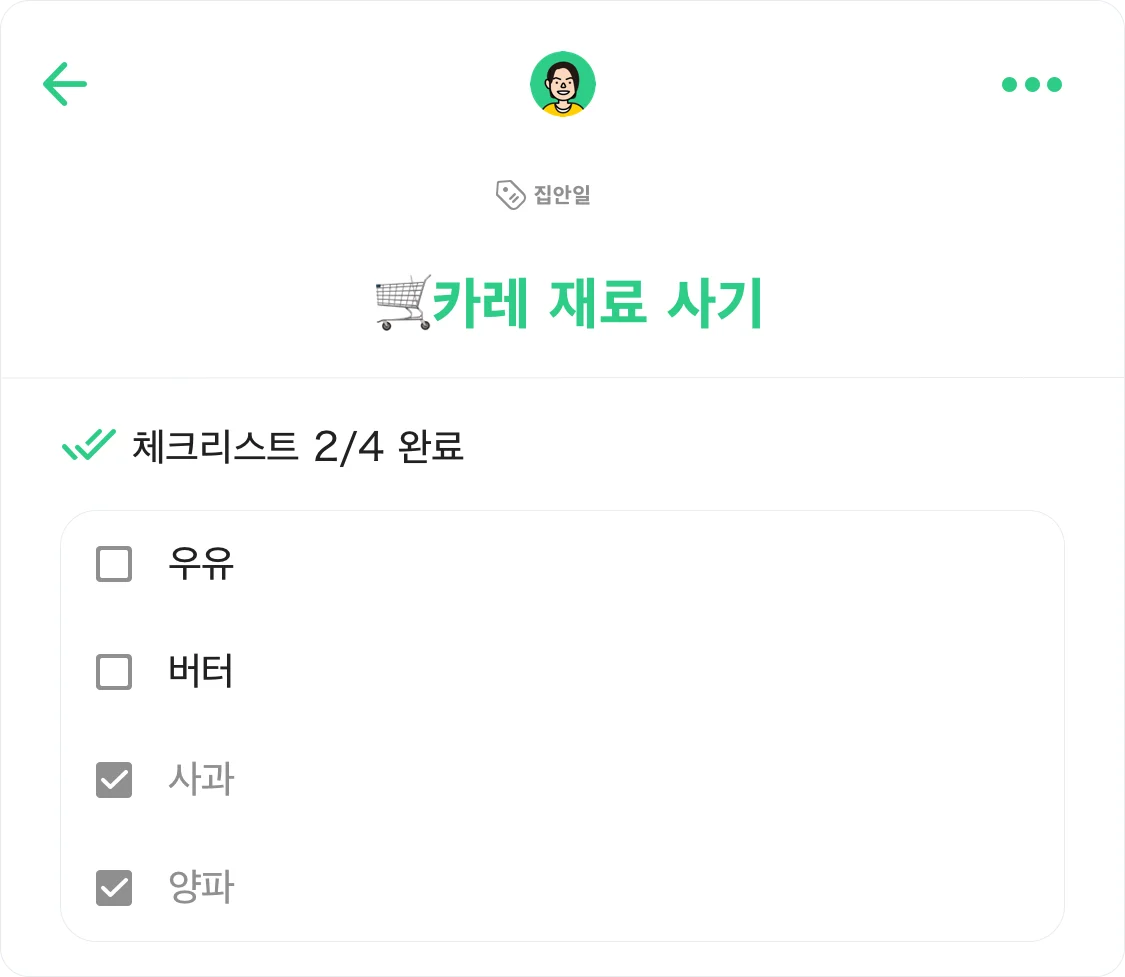The width and height of the screenshot is (1125, 977).
Task: Untick the 양파 checkbox
Action: pyautogui.click(x=114, y=888)
